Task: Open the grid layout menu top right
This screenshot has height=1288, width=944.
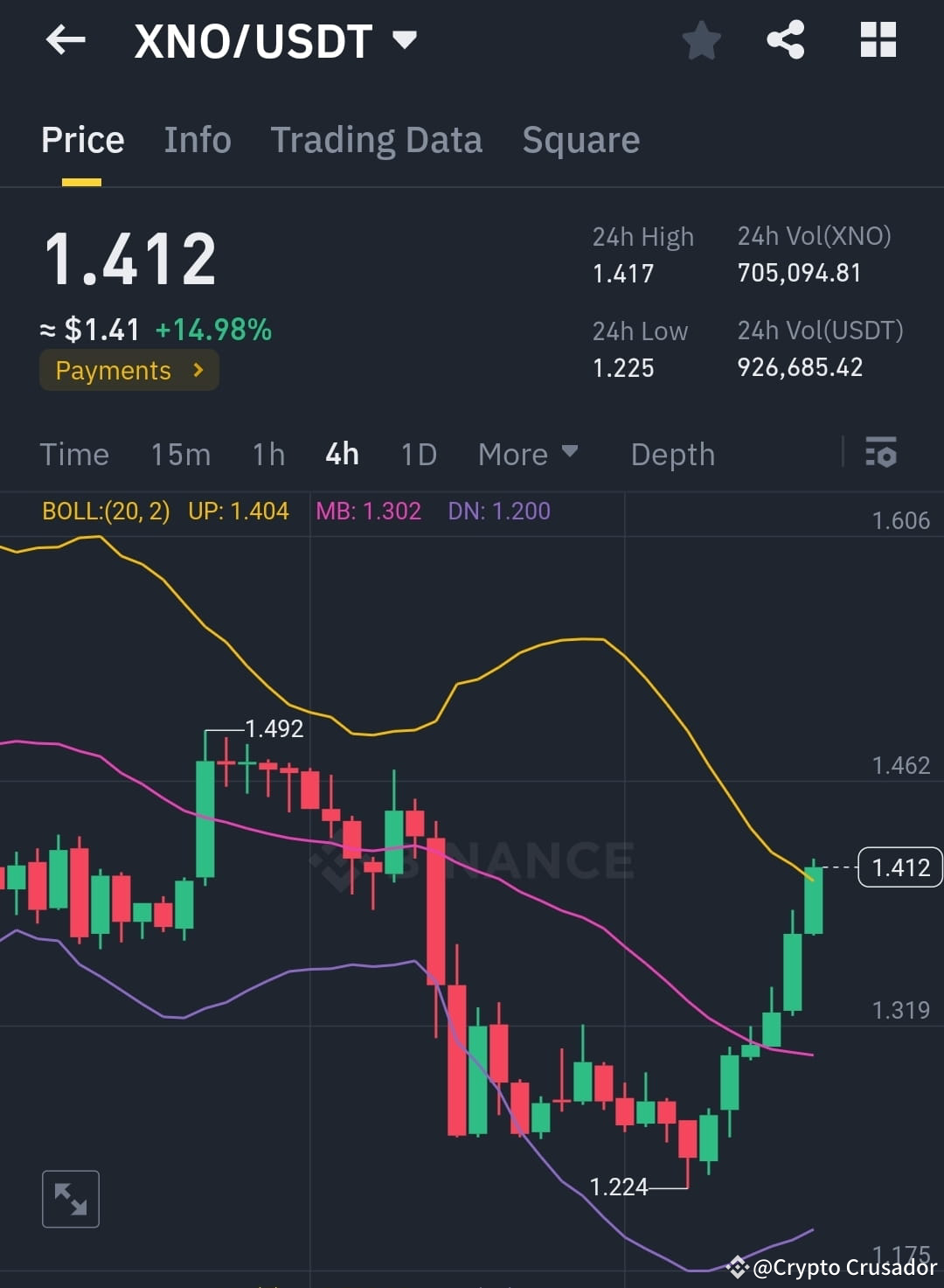Action: pos(878,39)
